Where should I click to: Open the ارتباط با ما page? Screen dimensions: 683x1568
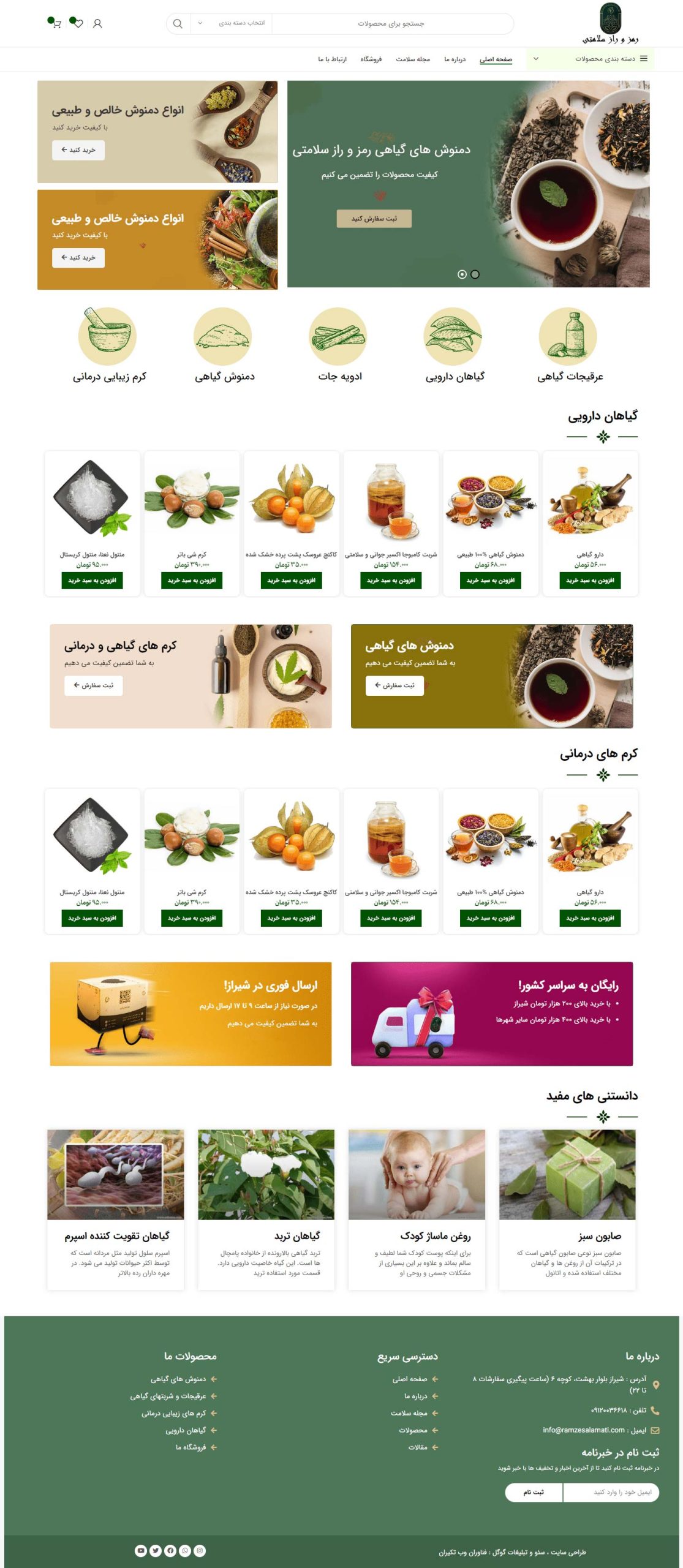pos(332,59)
